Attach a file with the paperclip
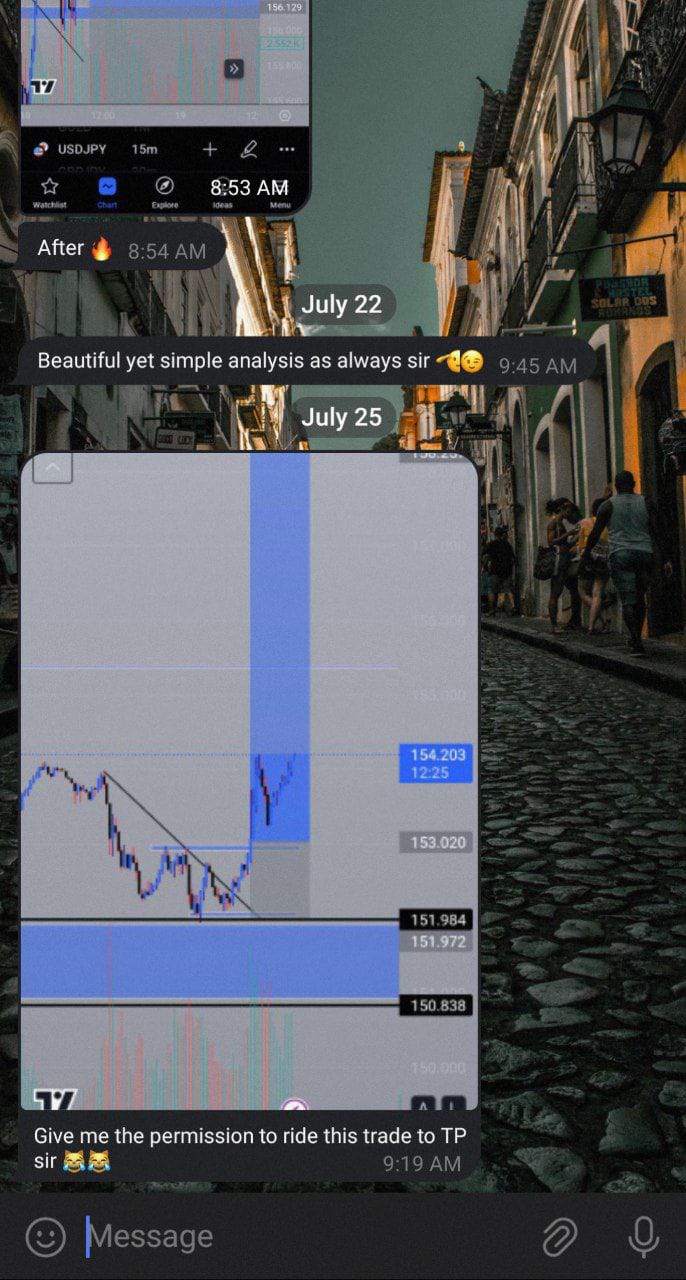Viewport: 686px width, 1280px height. tap(560, 1237)
